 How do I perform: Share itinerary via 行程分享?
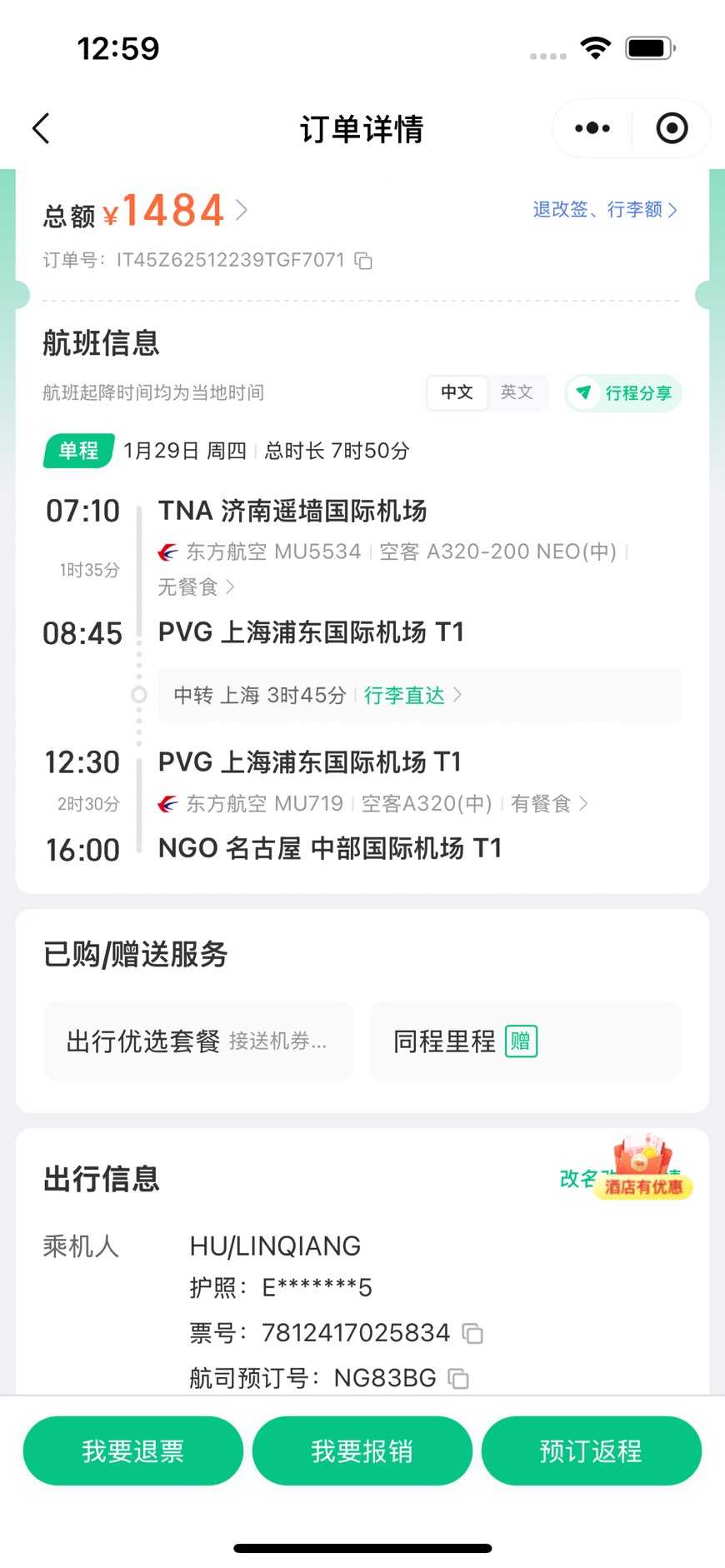[624, 393]
